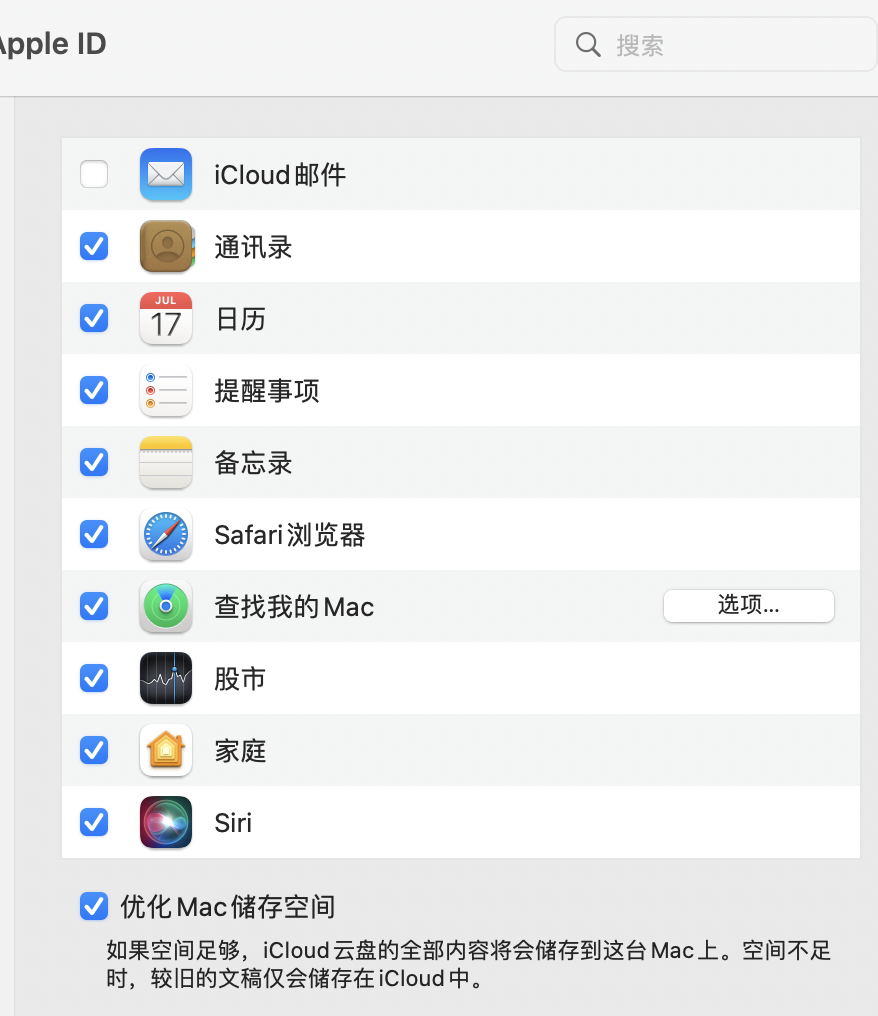Disable Siri iCloud checkbox

pos(94,823)
